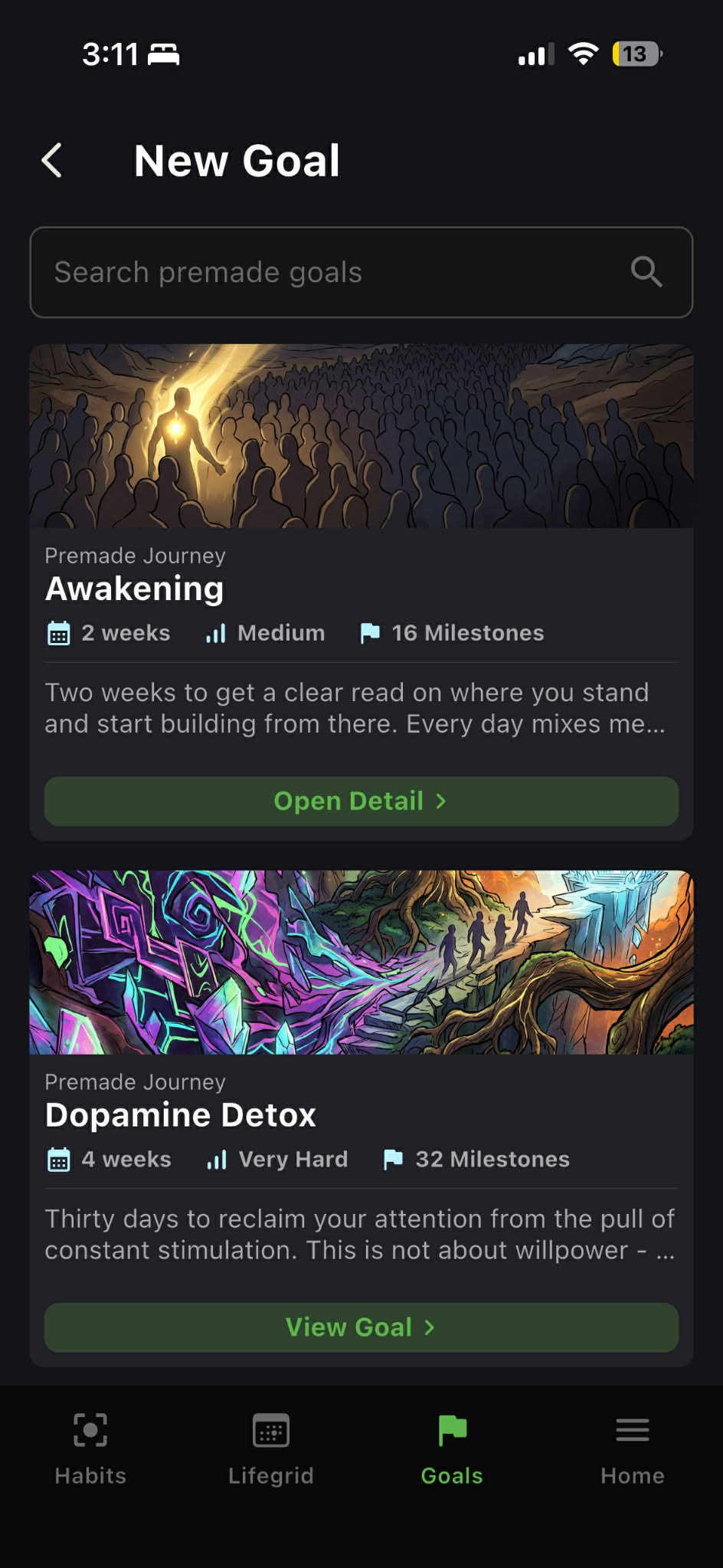Screen dimensions: 723x1568
Task: Select the Goals tab
Action: tap(452, 1448)
